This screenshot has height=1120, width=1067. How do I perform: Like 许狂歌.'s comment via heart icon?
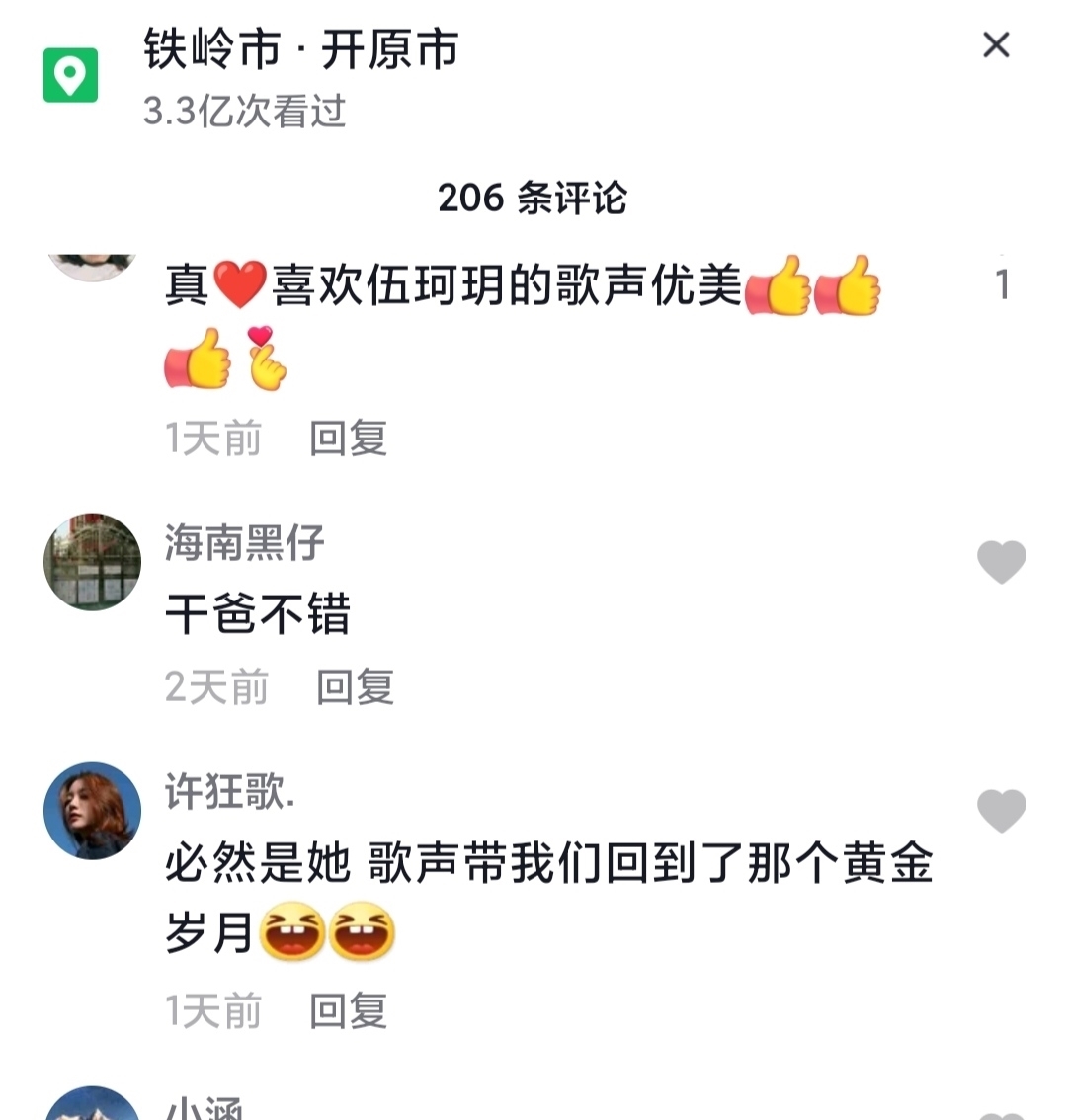(1001, 810)
